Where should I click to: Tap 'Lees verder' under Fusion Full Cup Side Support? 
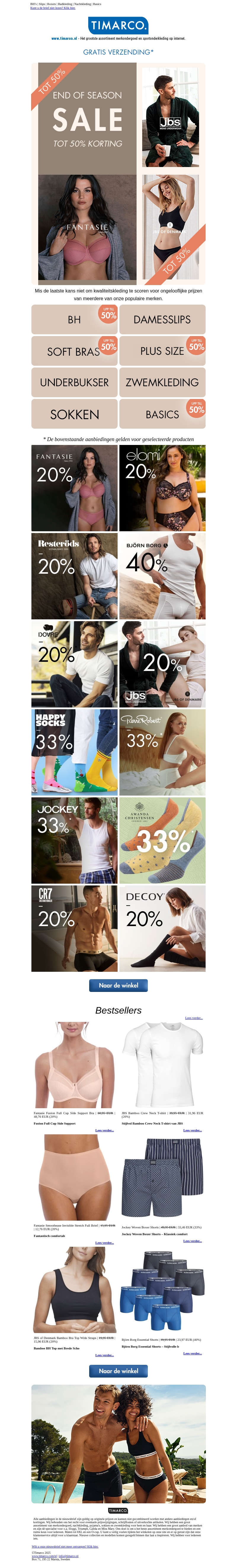point(105,1130)
